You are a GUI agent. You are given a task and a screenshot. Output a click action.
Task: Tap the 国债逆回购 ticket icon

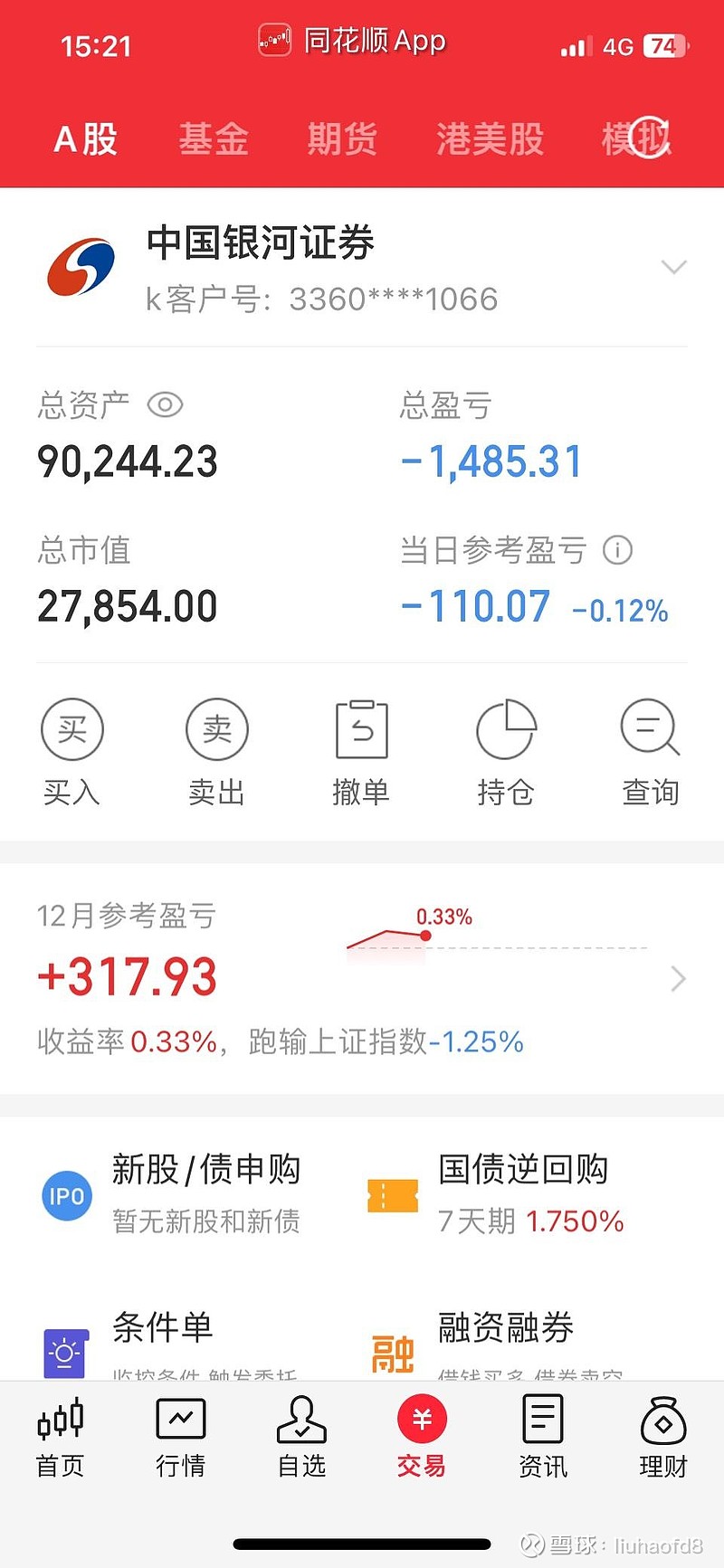click(x=394, y=1194)
